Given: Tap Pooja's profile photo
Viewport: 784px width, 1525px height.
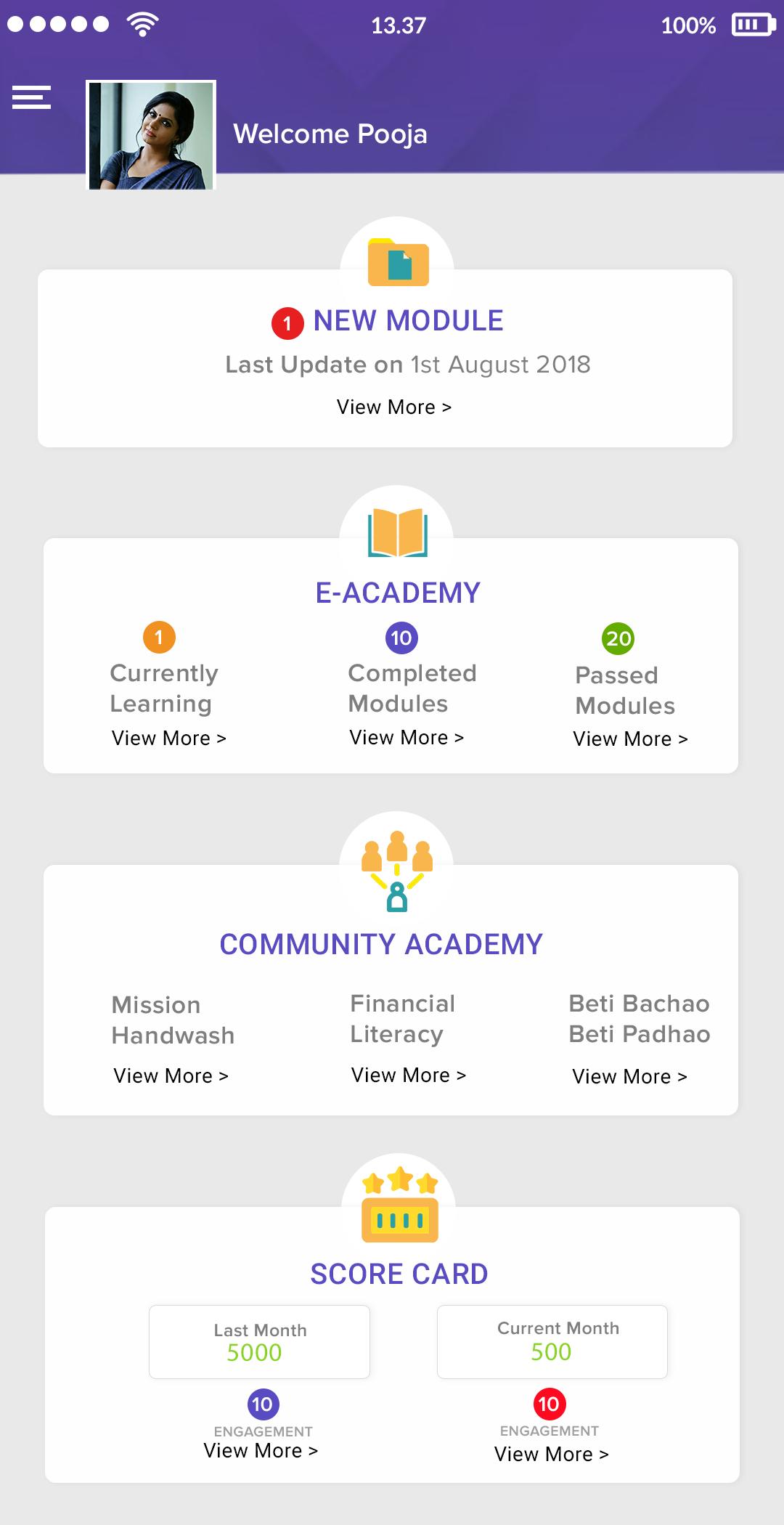Looking at the screenshot, I should tap(151, 135).
